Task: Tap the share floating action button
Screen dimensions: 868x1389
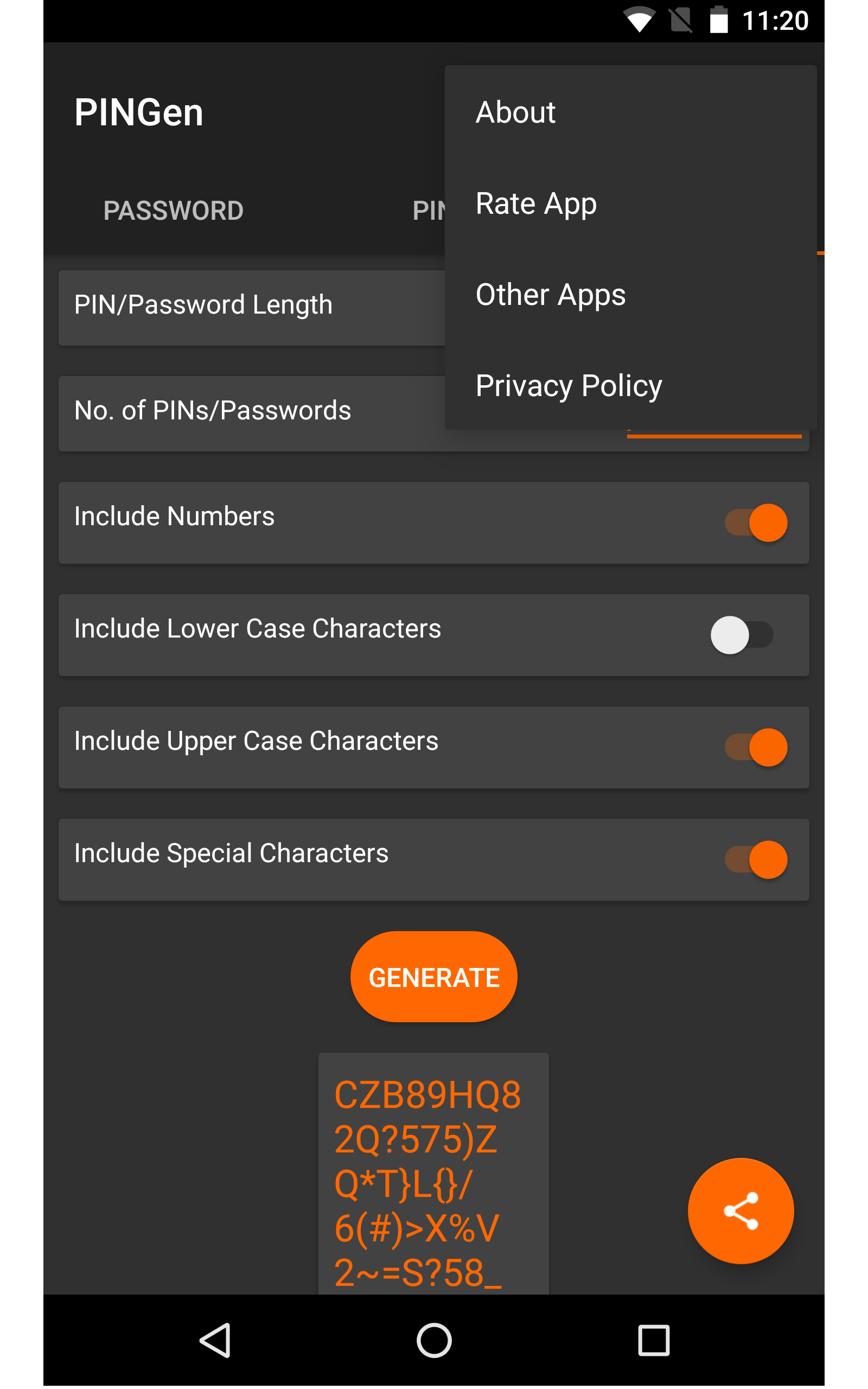Action: 741,1210
